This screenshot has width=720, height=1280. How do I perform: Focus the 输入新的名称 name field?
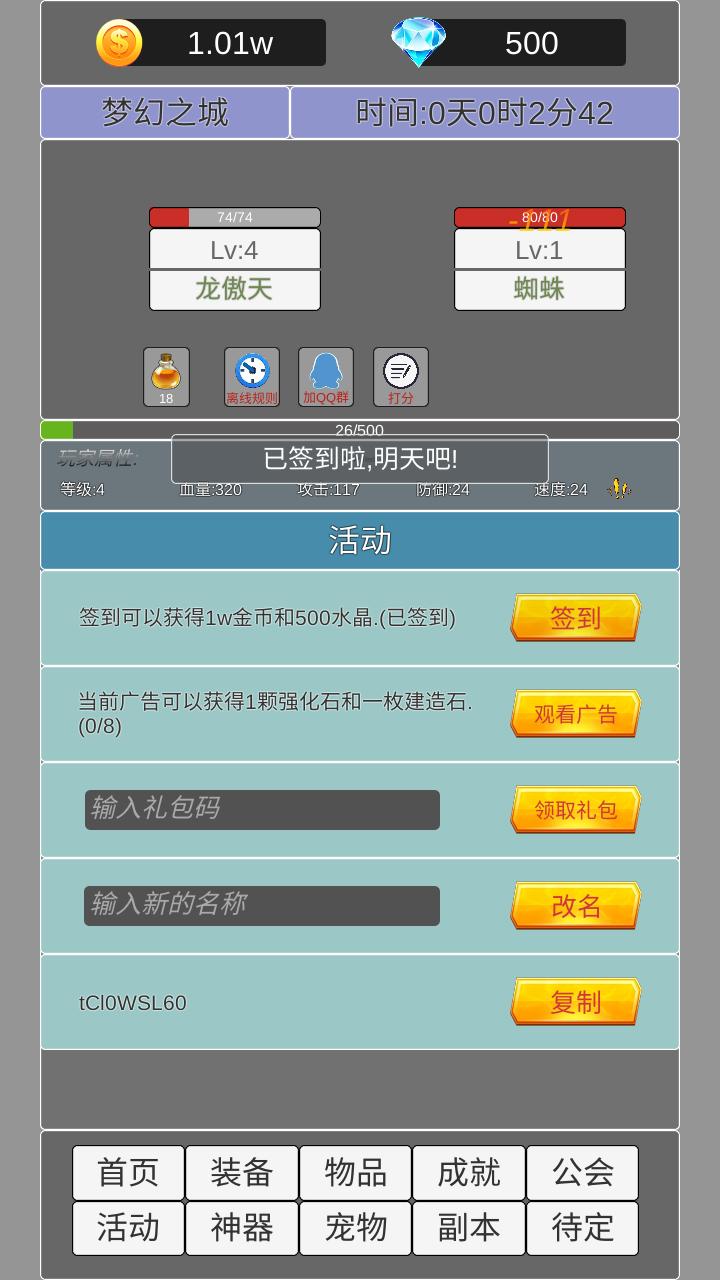coord(262,906)
